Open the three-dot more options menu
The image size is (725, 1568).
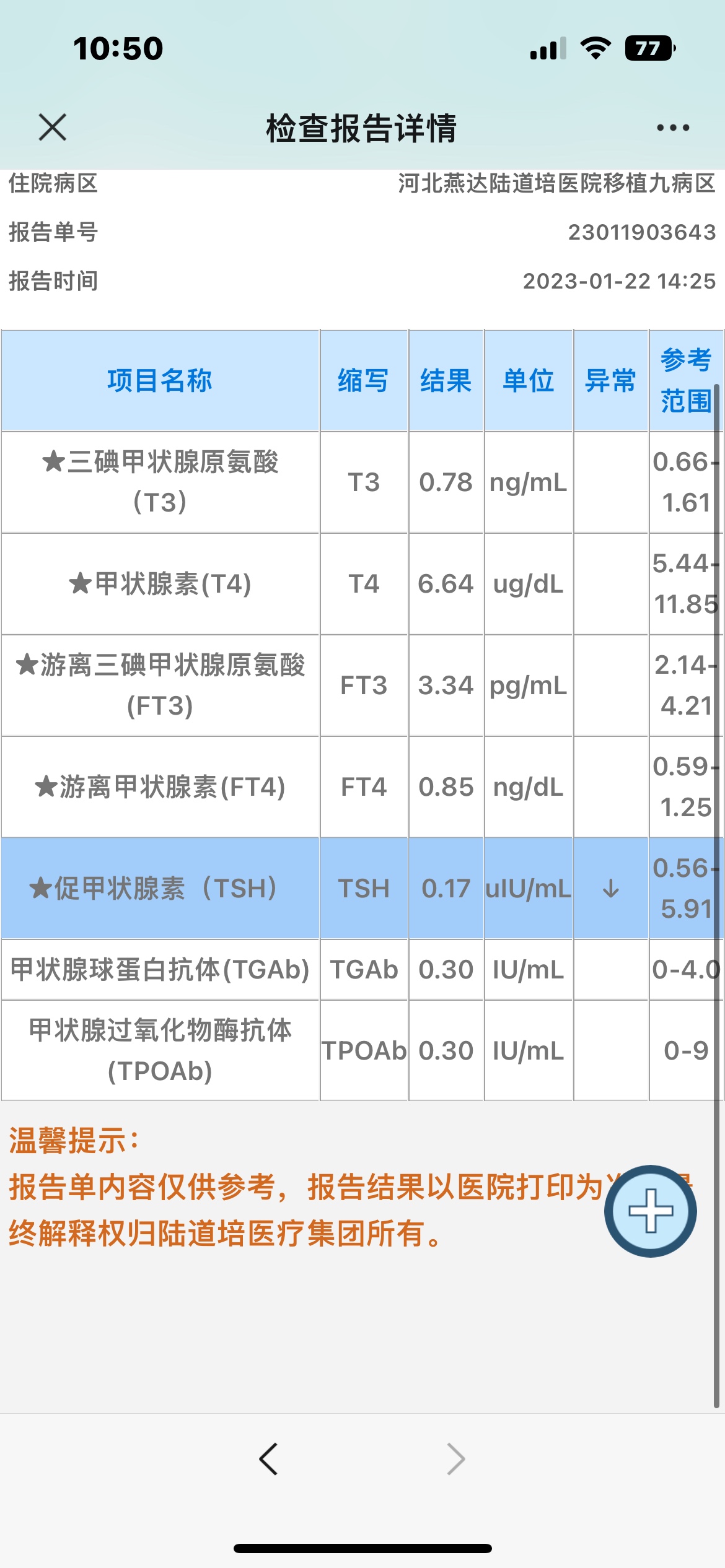pyautogui.click(x=673, y=128)
